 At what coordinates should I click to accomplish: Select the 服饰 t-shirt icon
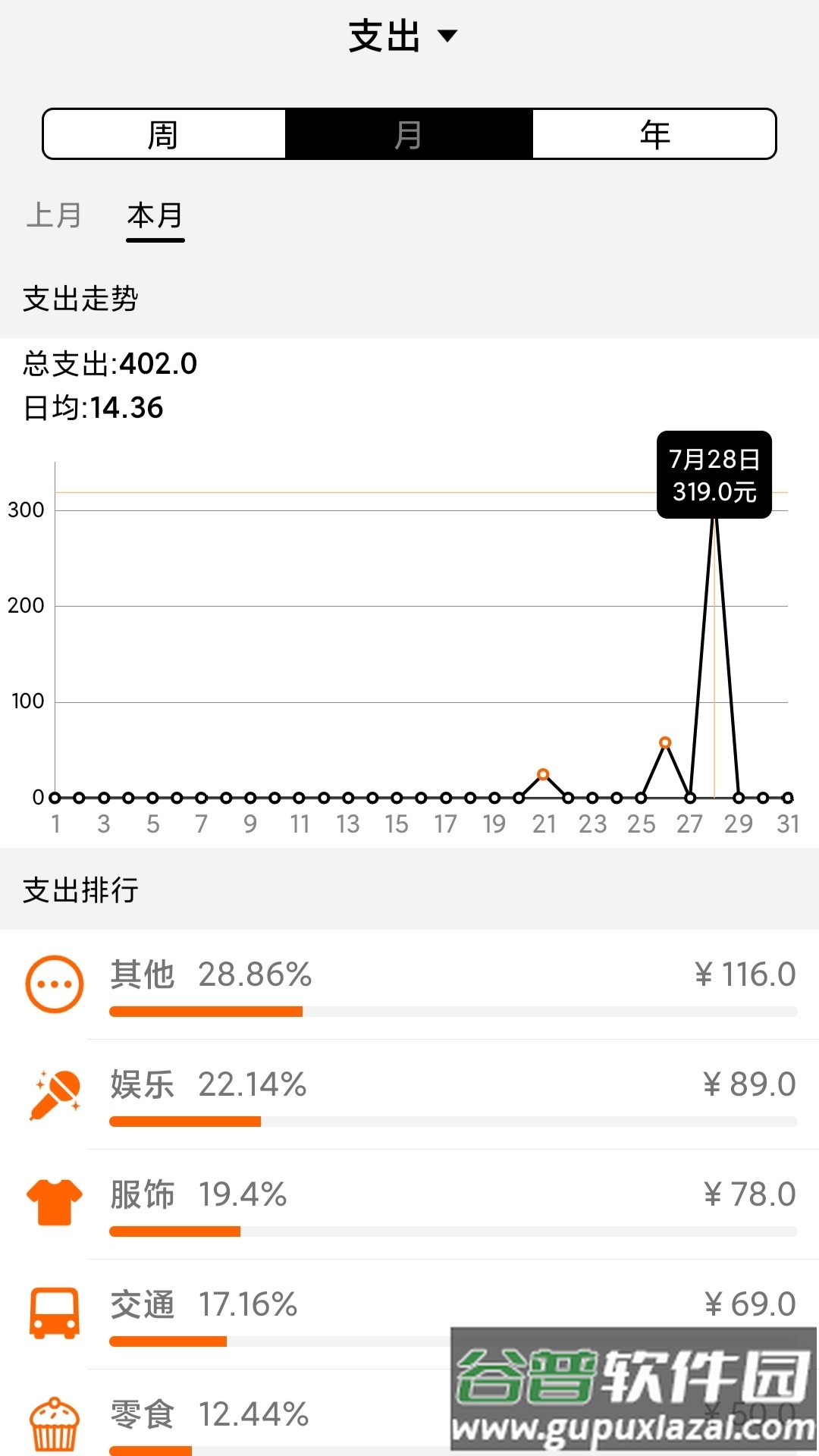pyautogui.click(x=55, y=1201)
